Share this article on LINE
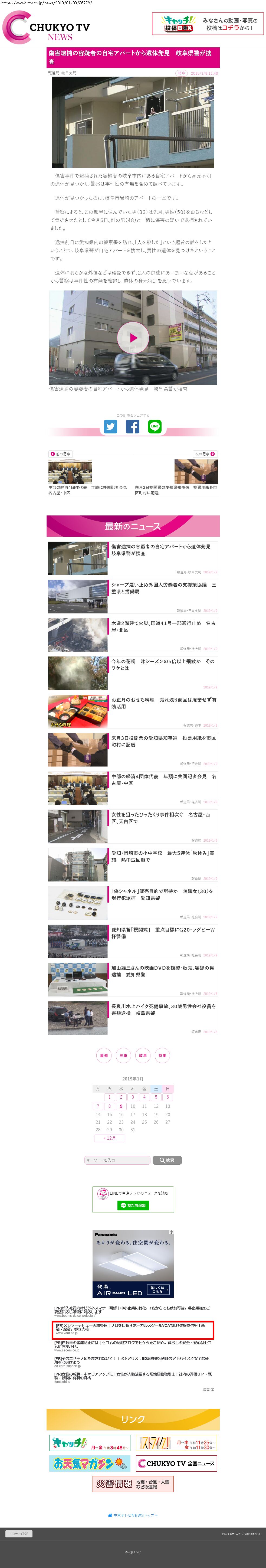This screenshot has width=266, height=1568. point(155,427)
